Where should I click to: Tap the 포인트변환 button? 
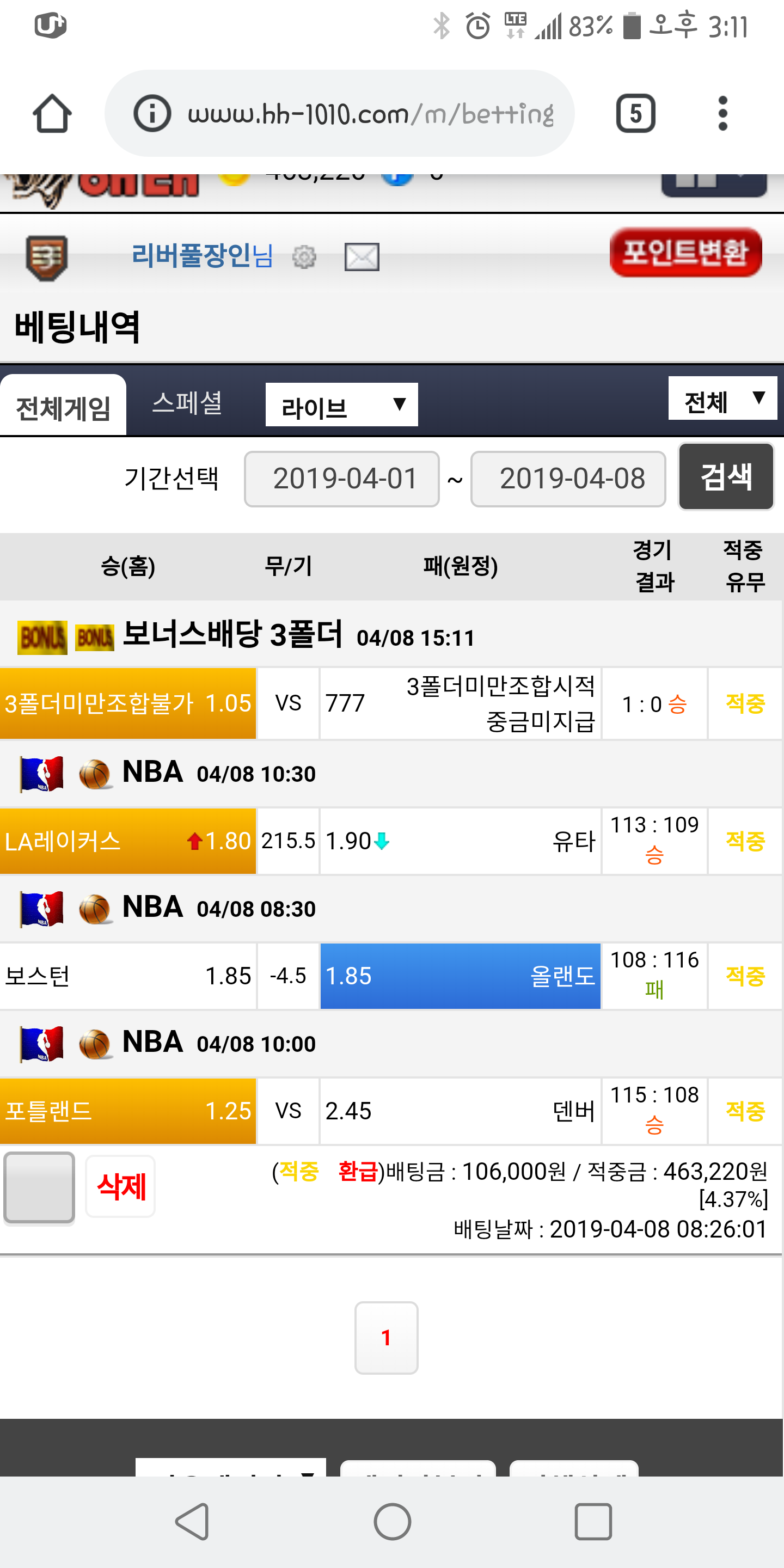click(x=685, y=253)
